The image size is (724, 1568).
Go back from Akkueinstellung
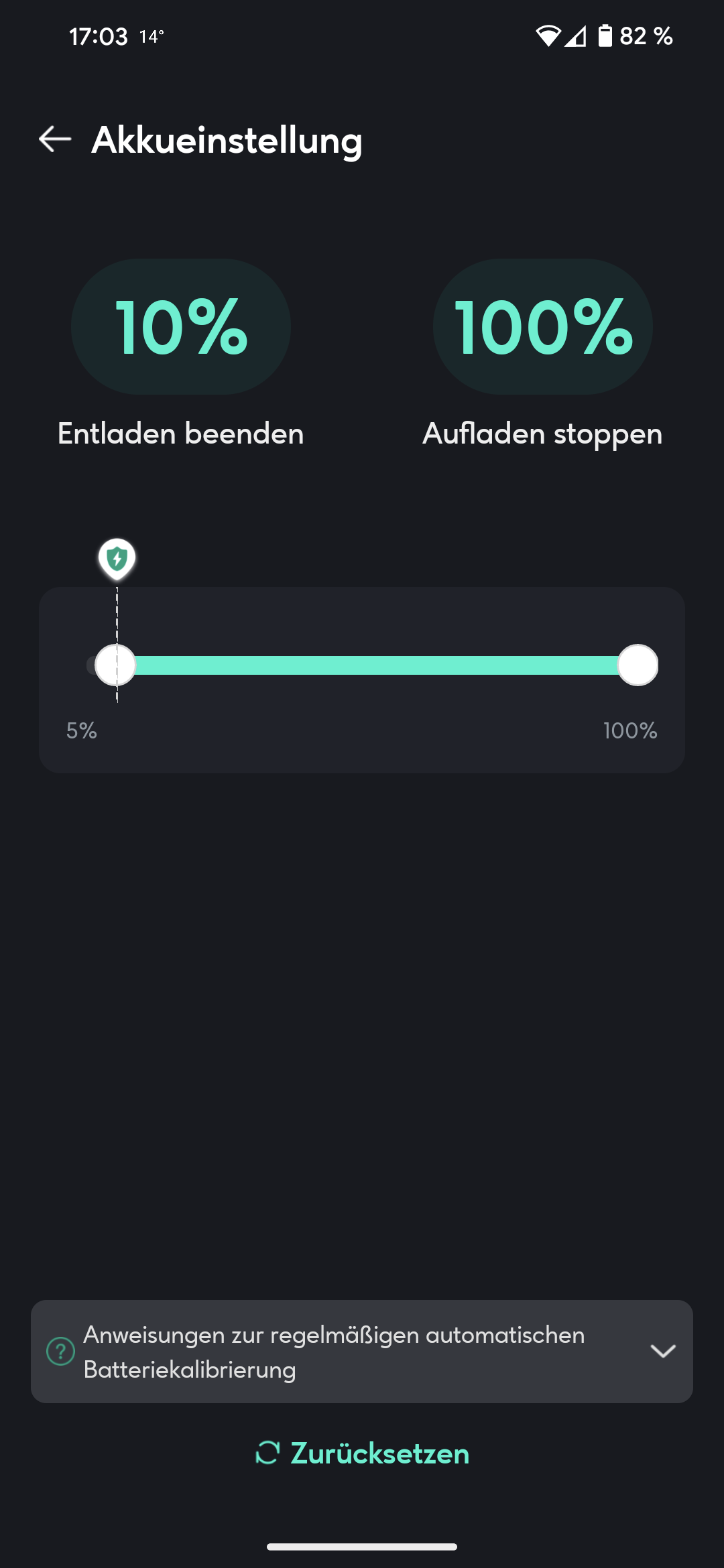tap(55, 139)
